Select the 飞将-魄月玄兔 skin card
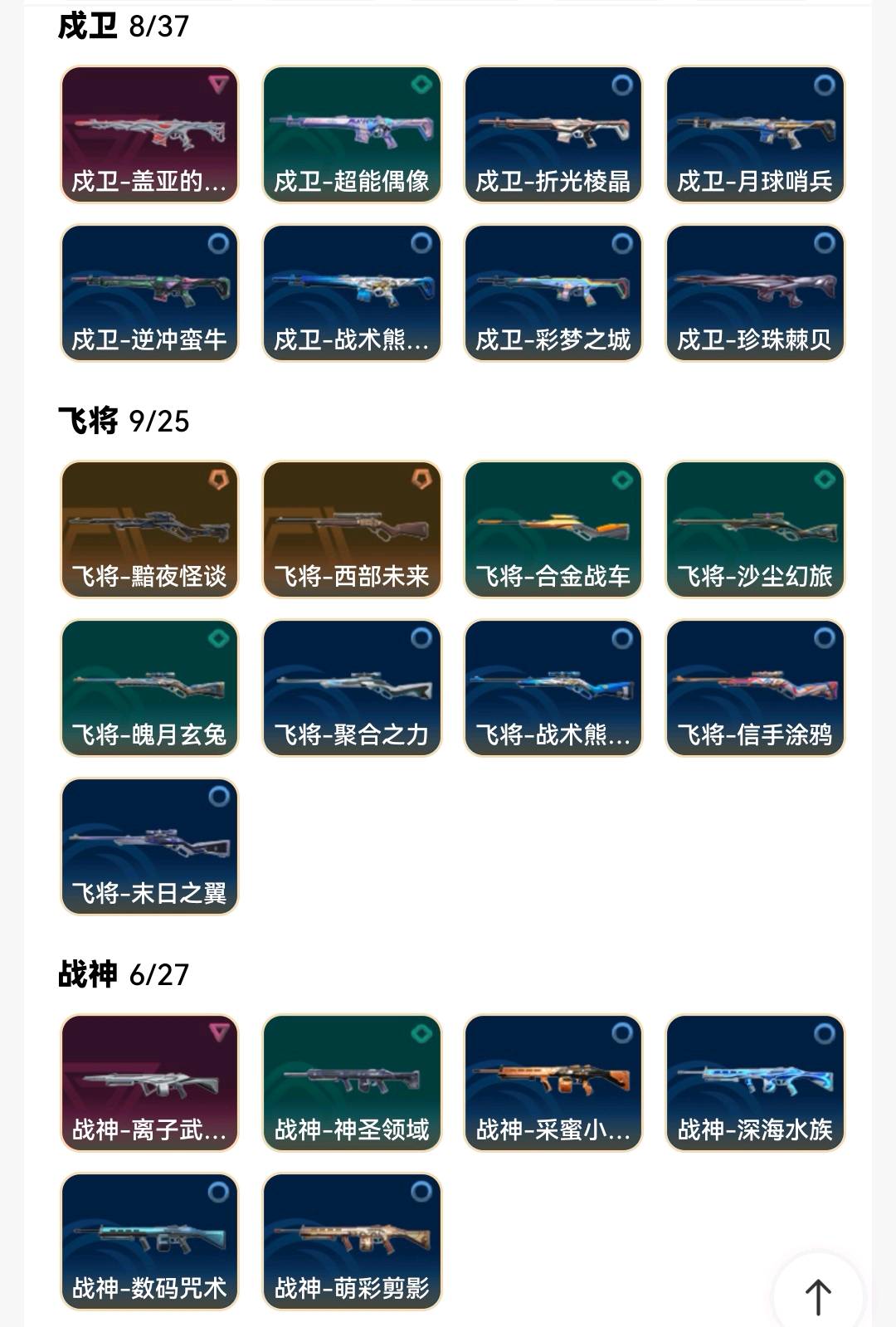Image resolution: width=896 pixels, height=1327 pixels. (149, 688)
